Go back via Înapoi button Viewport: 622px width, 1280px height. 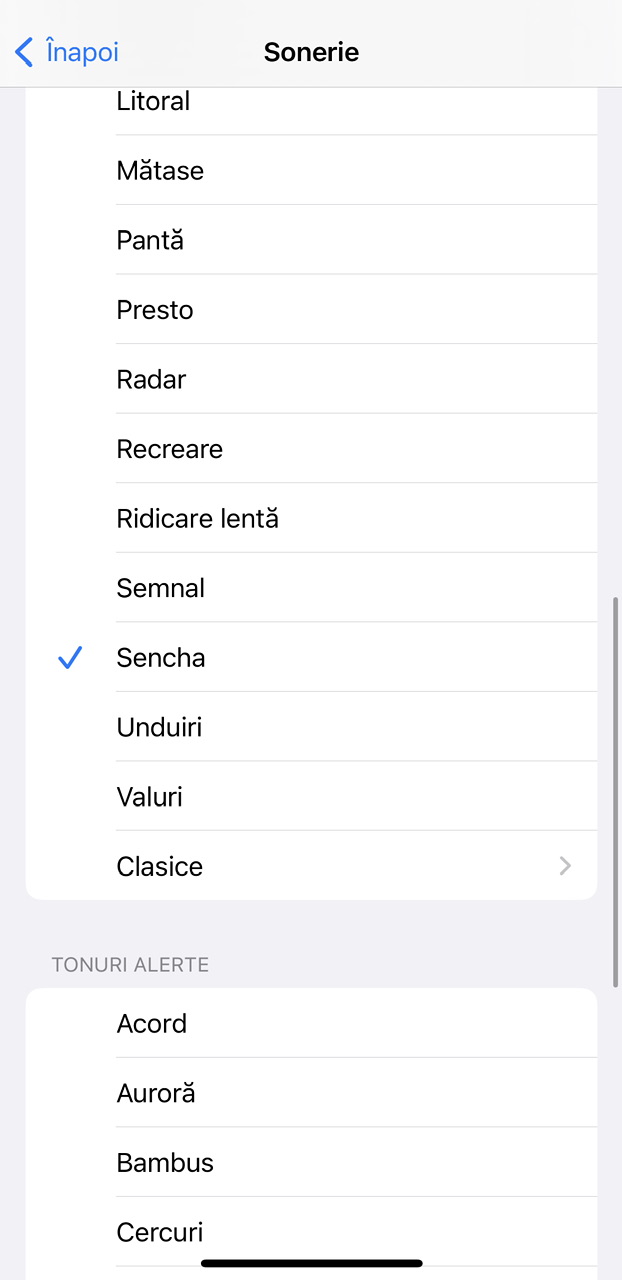tap(67, 52)
